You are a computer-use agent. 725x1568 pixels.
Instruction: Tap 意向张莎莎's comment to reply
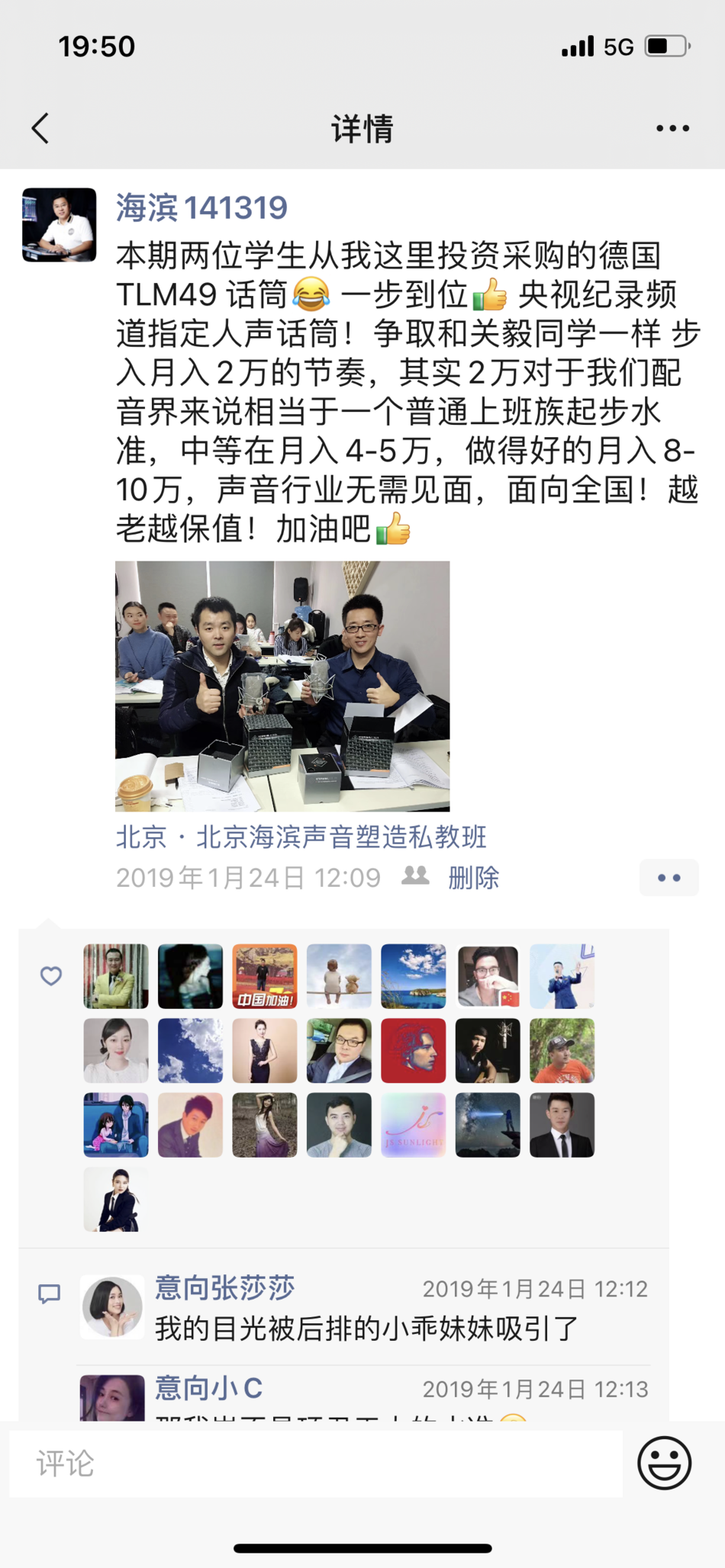pos(366,1329)
